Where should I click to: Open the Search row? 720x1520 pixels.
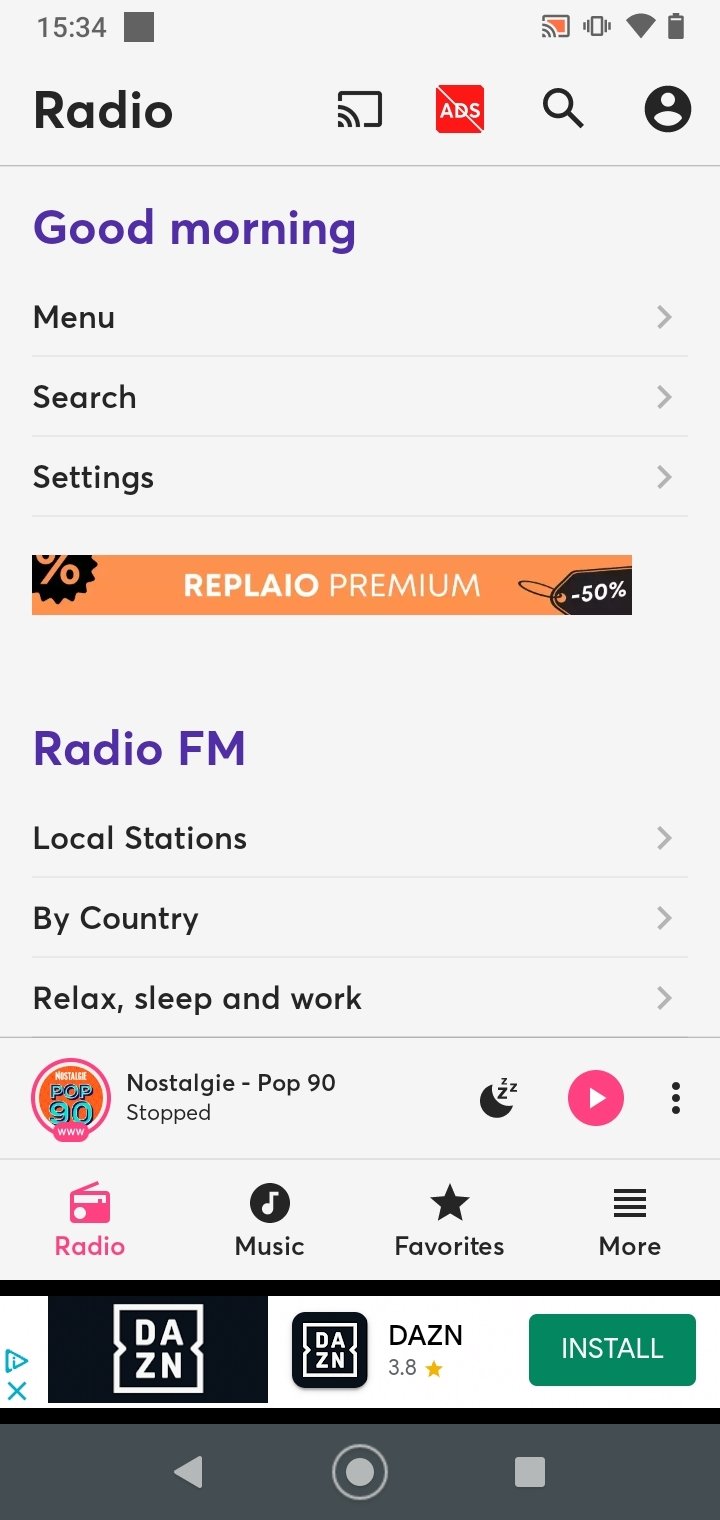pos(360,397)
